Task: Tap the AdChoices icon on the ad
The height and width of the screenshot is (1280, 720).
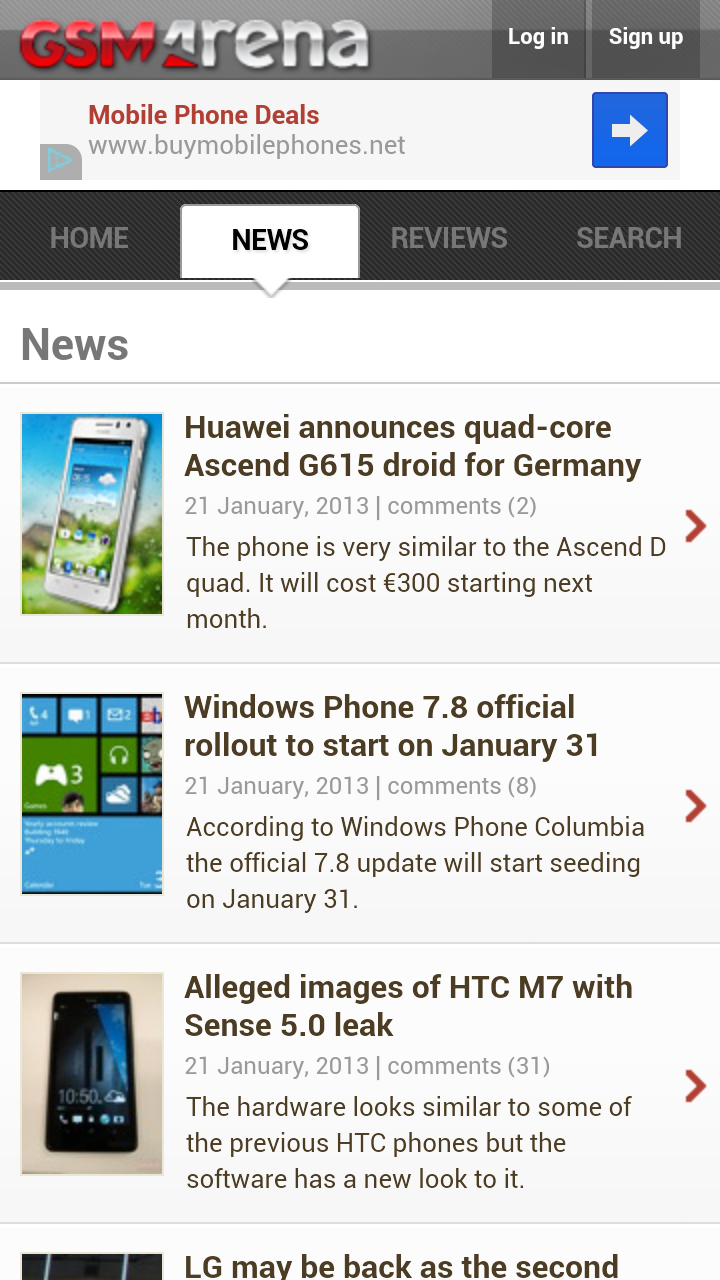Action: pos(60,162)
